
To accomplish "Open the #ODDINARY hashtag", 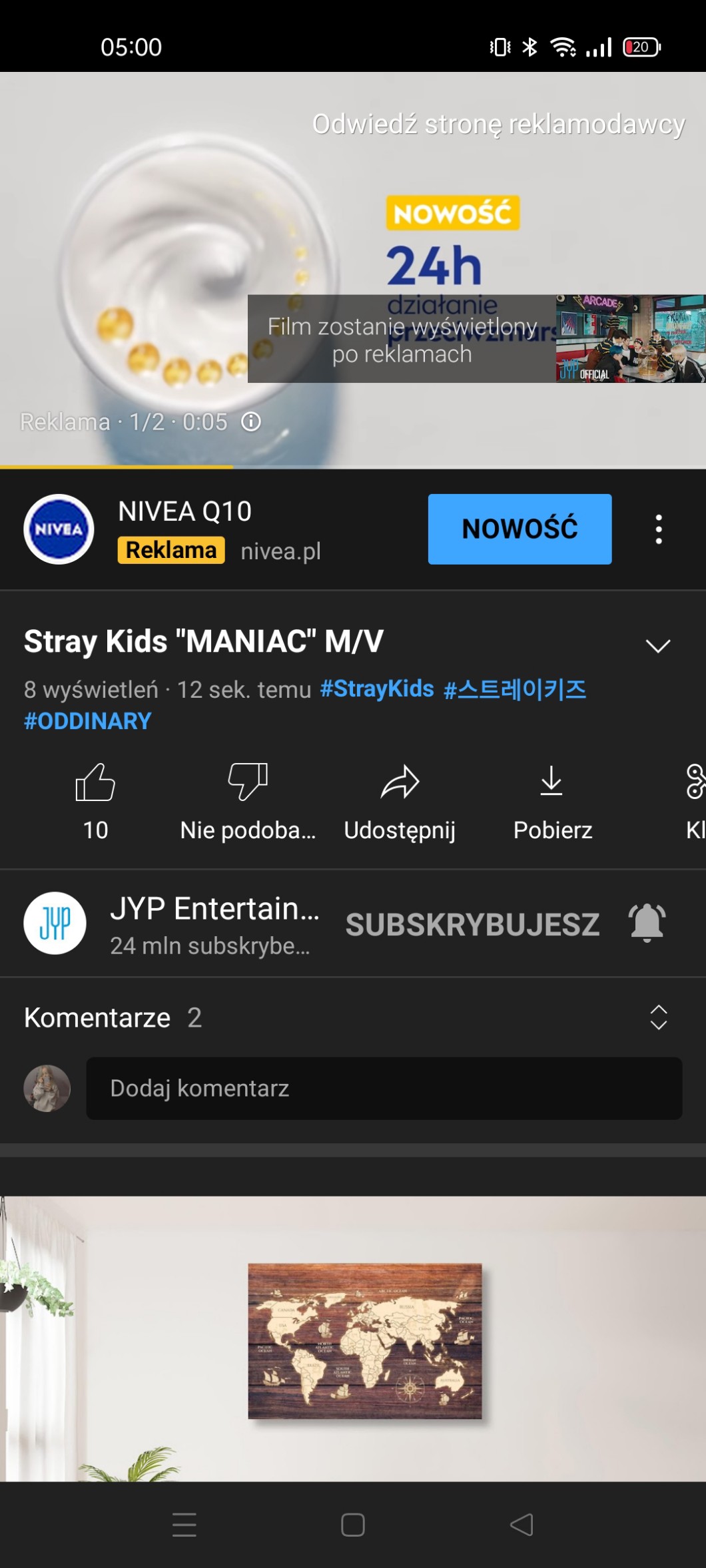I will [88, 721].
